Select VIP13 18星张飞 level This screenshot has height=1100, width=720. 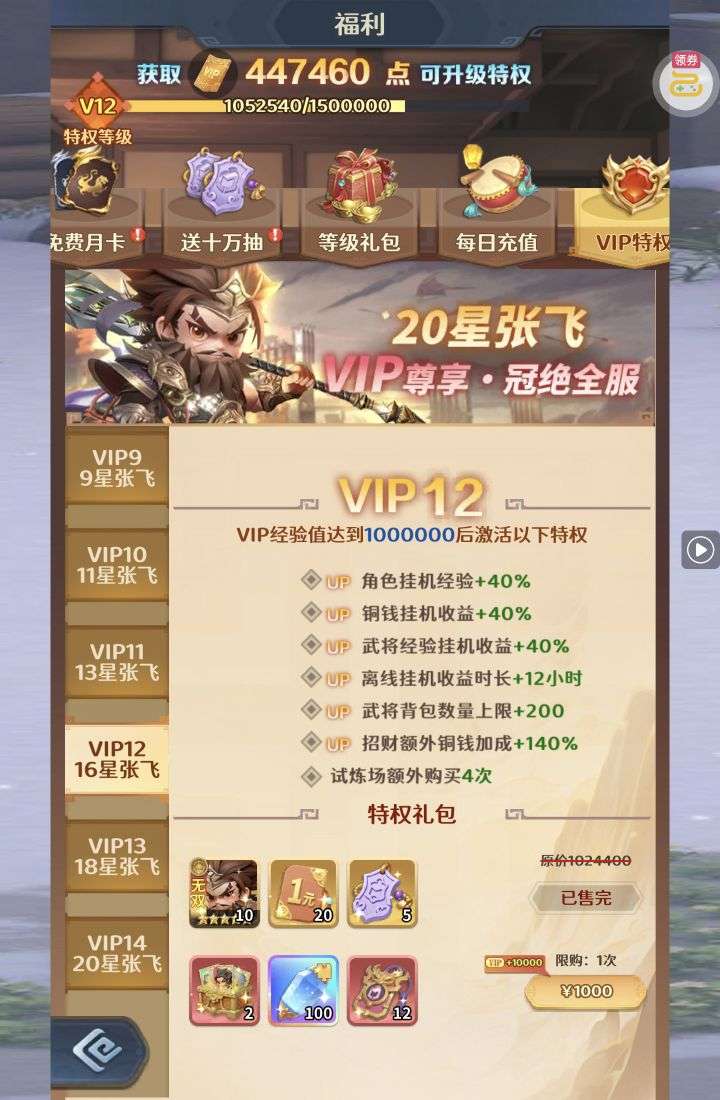pos(117,856)
